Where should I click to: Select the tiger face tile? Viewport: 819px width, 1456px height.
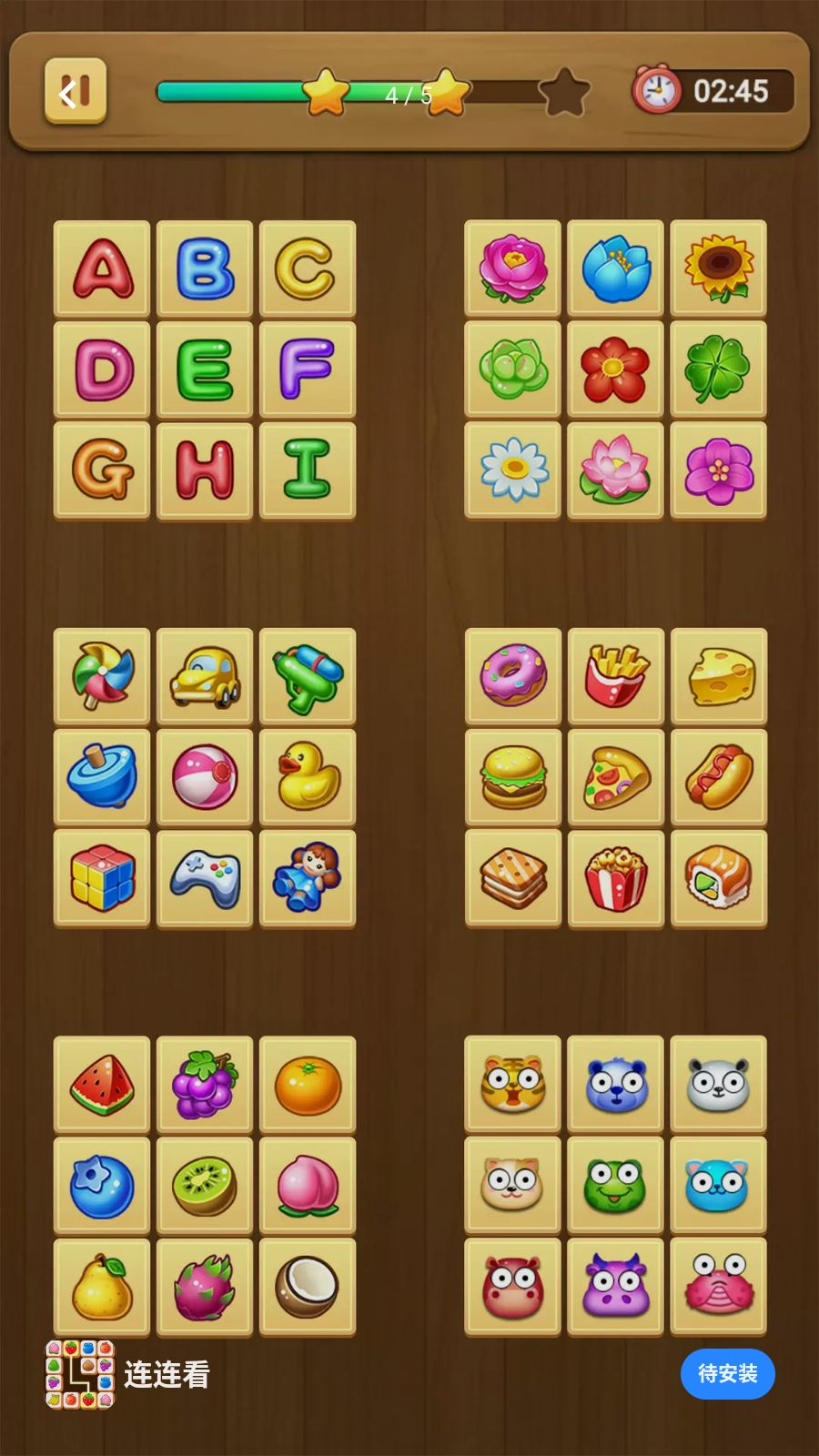[512, 1084]
